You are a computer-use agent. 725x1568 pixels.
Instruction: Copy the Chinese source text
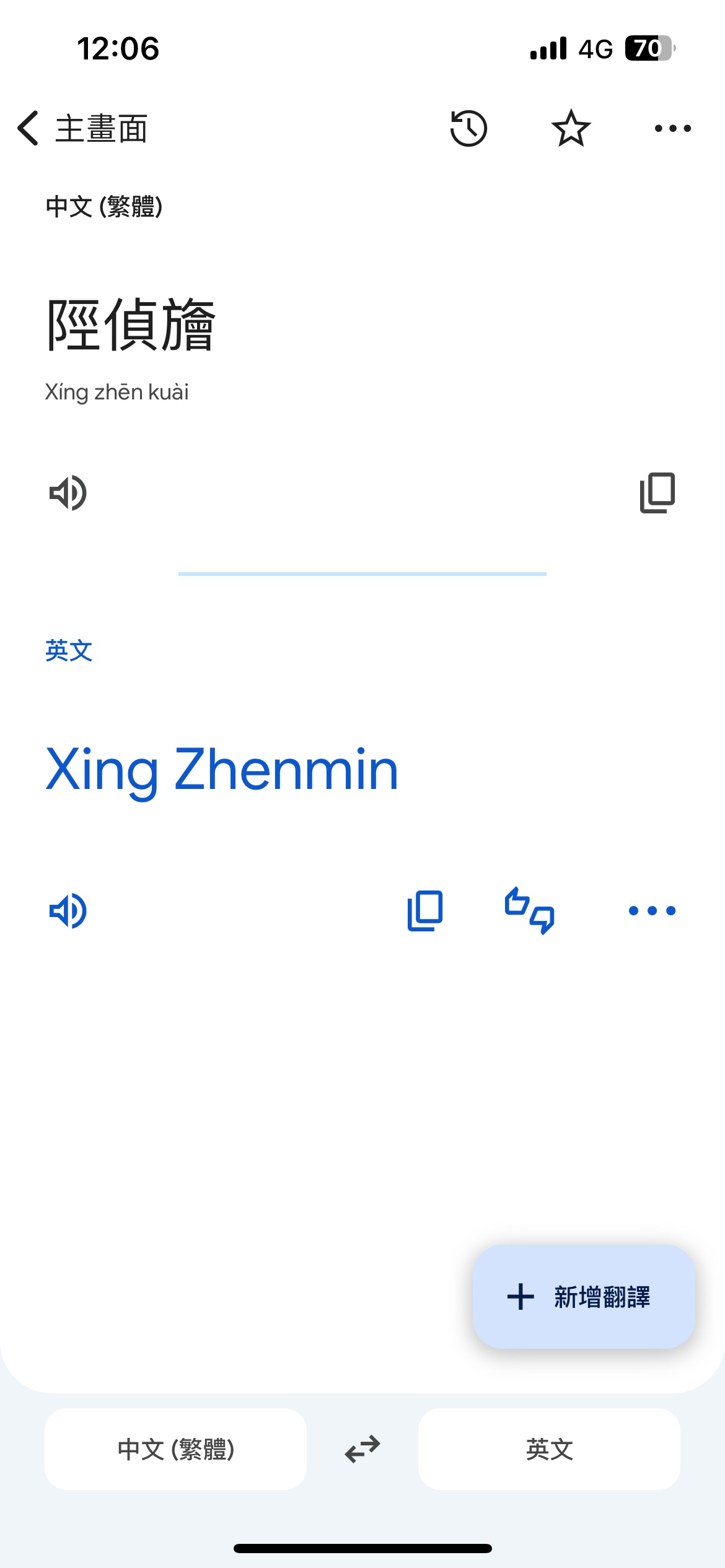click(x=657, y=493)
